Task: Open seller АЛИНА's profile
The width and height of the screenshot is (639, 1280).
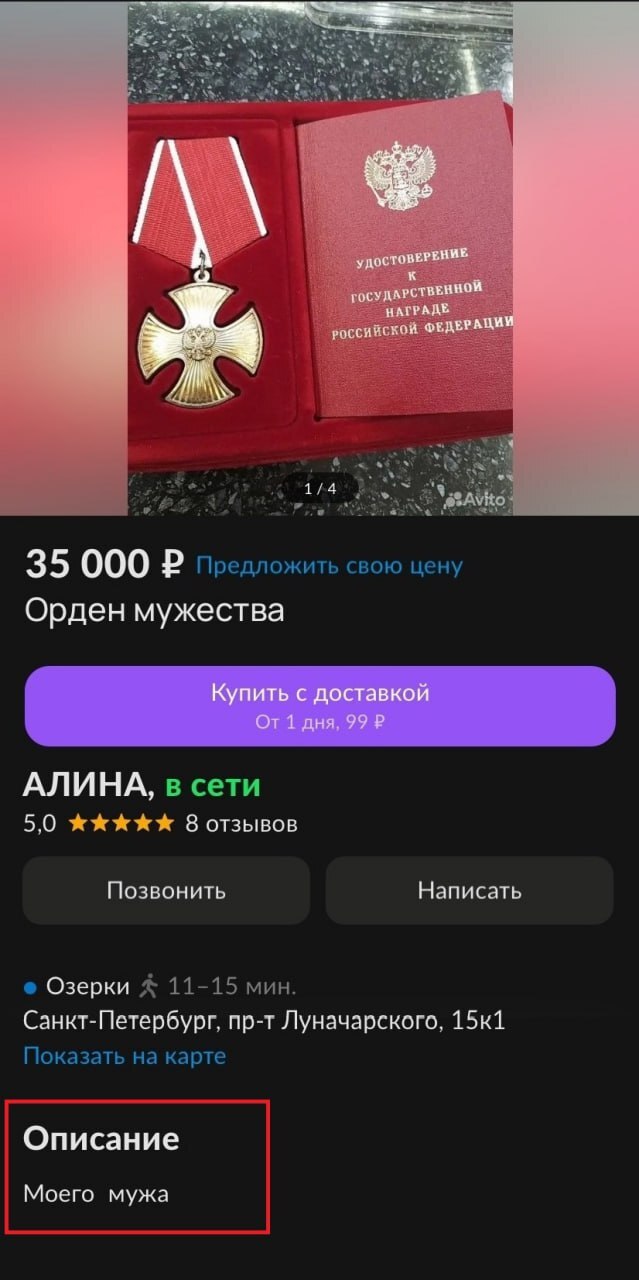Action: pyautogui.click(x=88, y=786)
